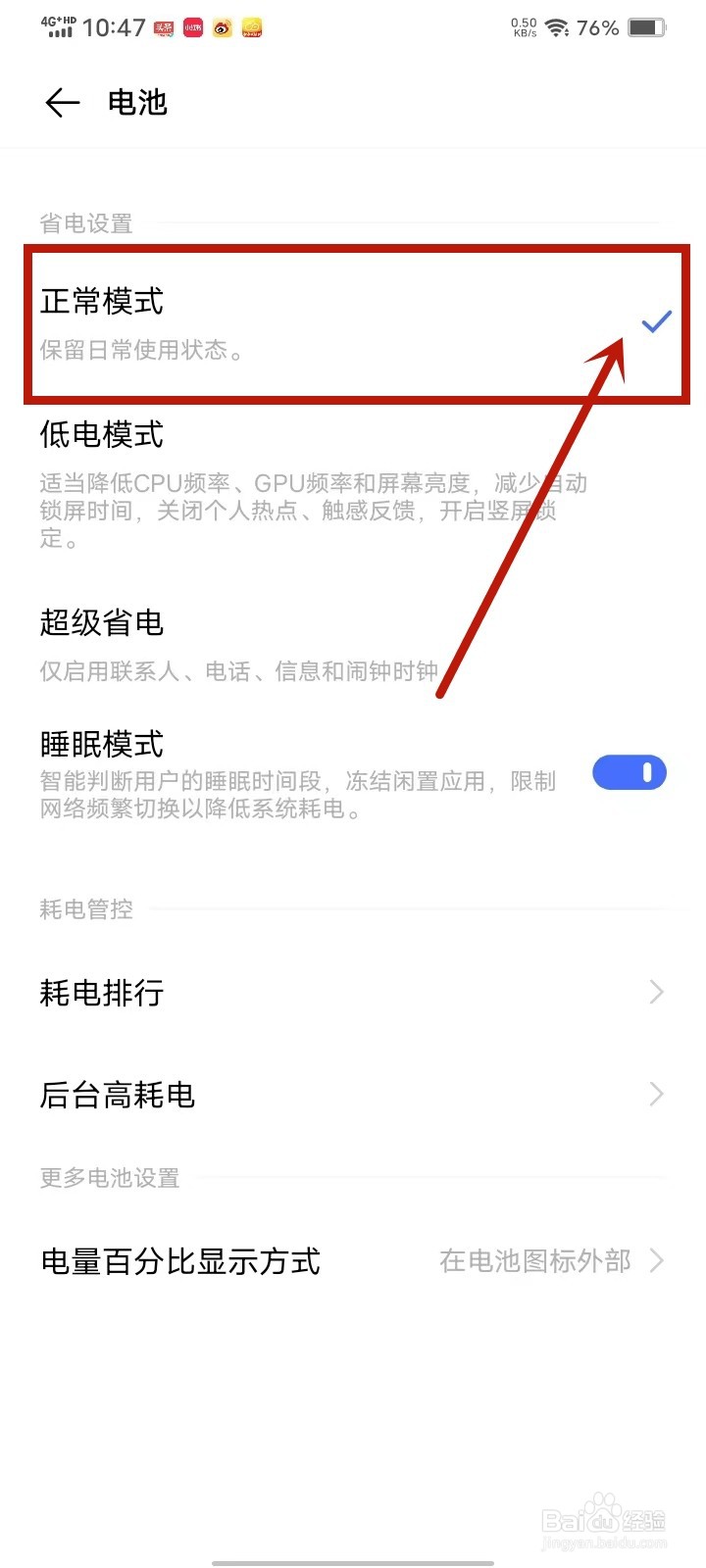Tap the Xiaohongshu notification icon
The width and height of the screenshot is (706, 1568).
(193, 27)
